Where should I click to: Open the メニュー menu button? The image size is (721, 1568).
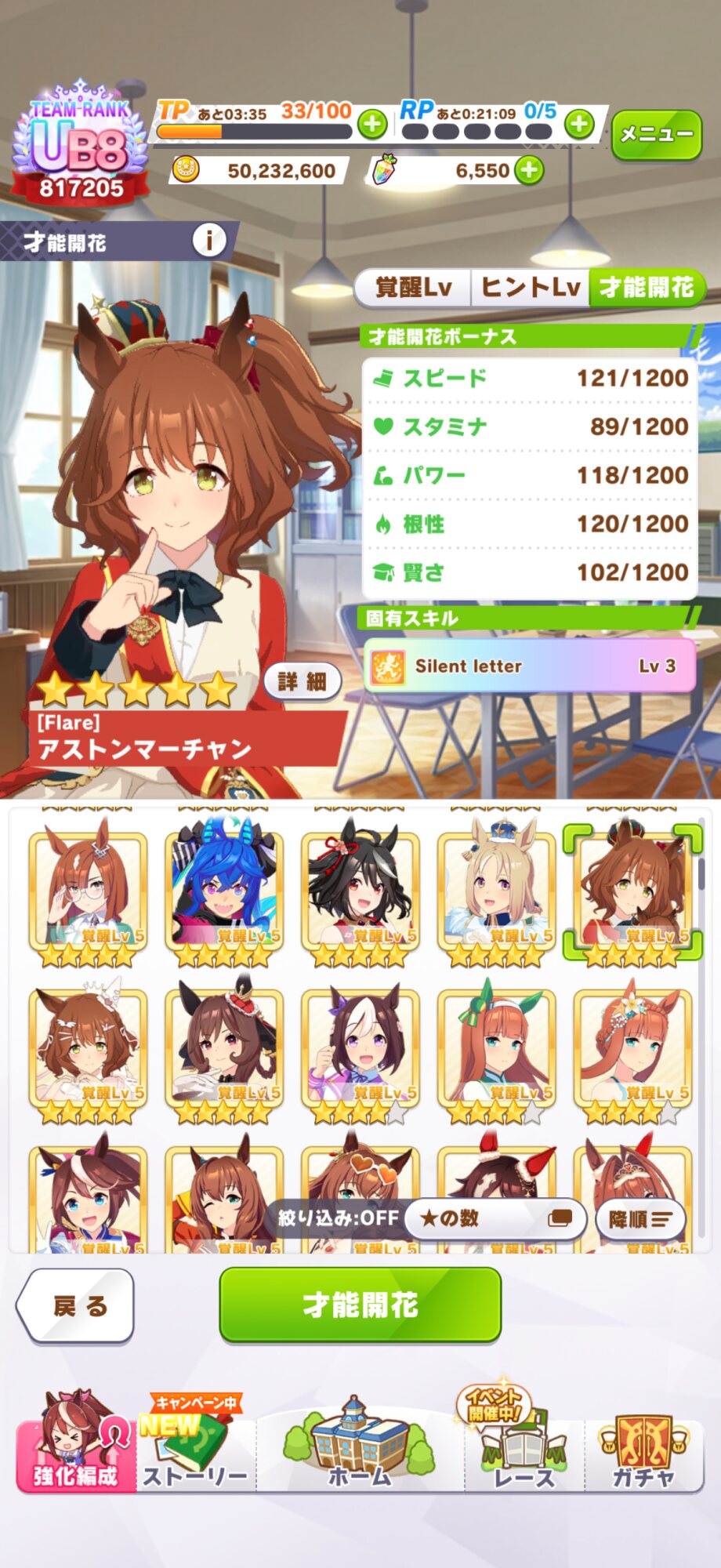[x=656, y=135]
